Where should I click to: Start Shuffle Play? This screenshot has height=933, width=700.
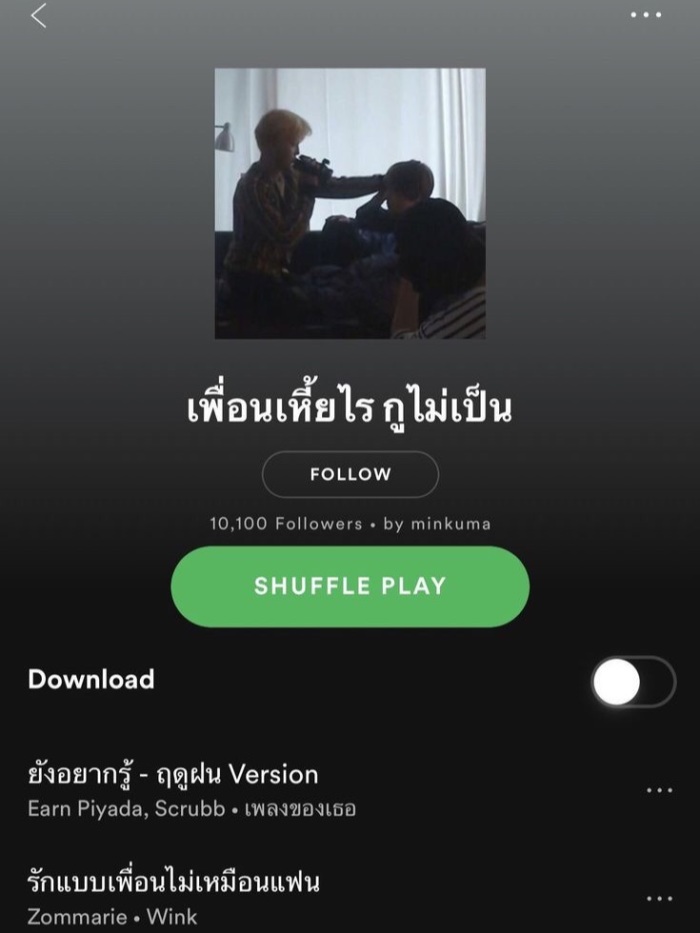point(350,586)
